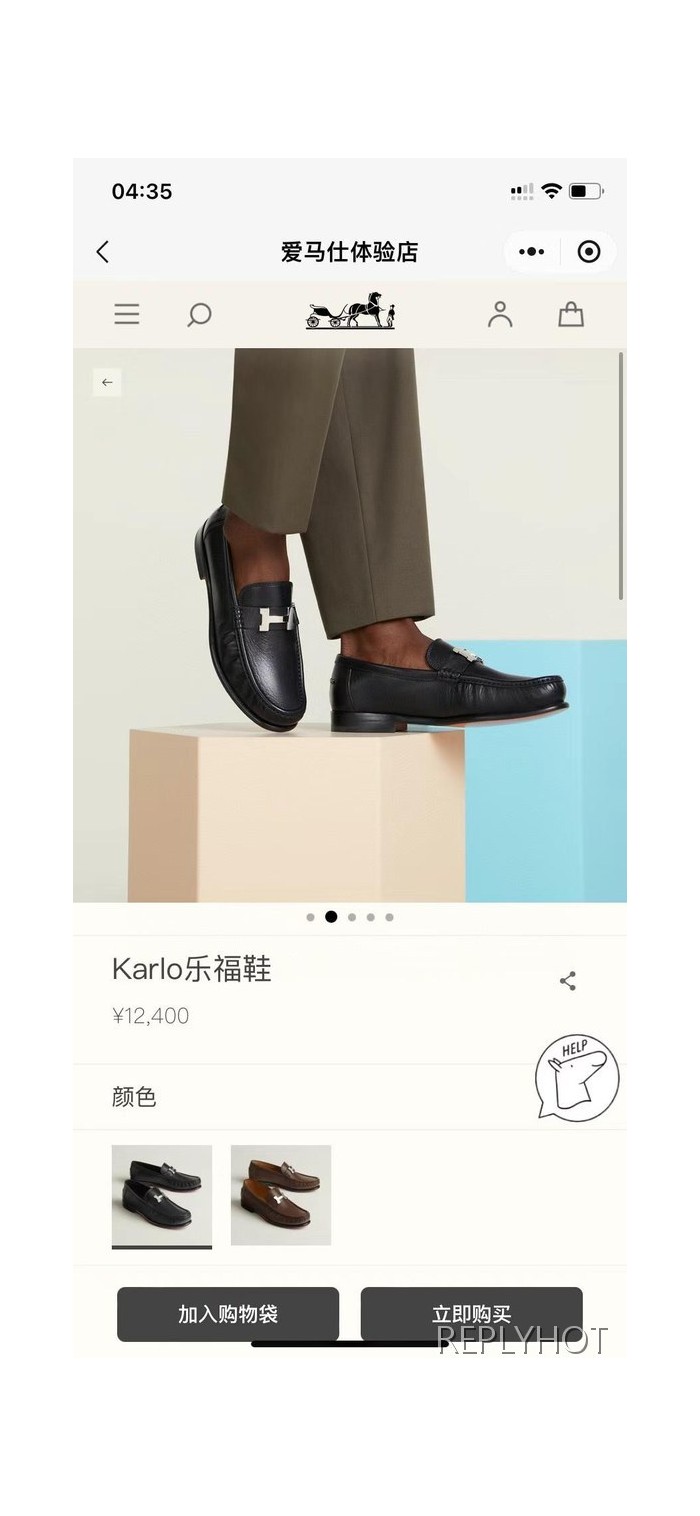Open the mini program more options menu
The width and height of the screenshot is (700, 1516).
(532, 252)
